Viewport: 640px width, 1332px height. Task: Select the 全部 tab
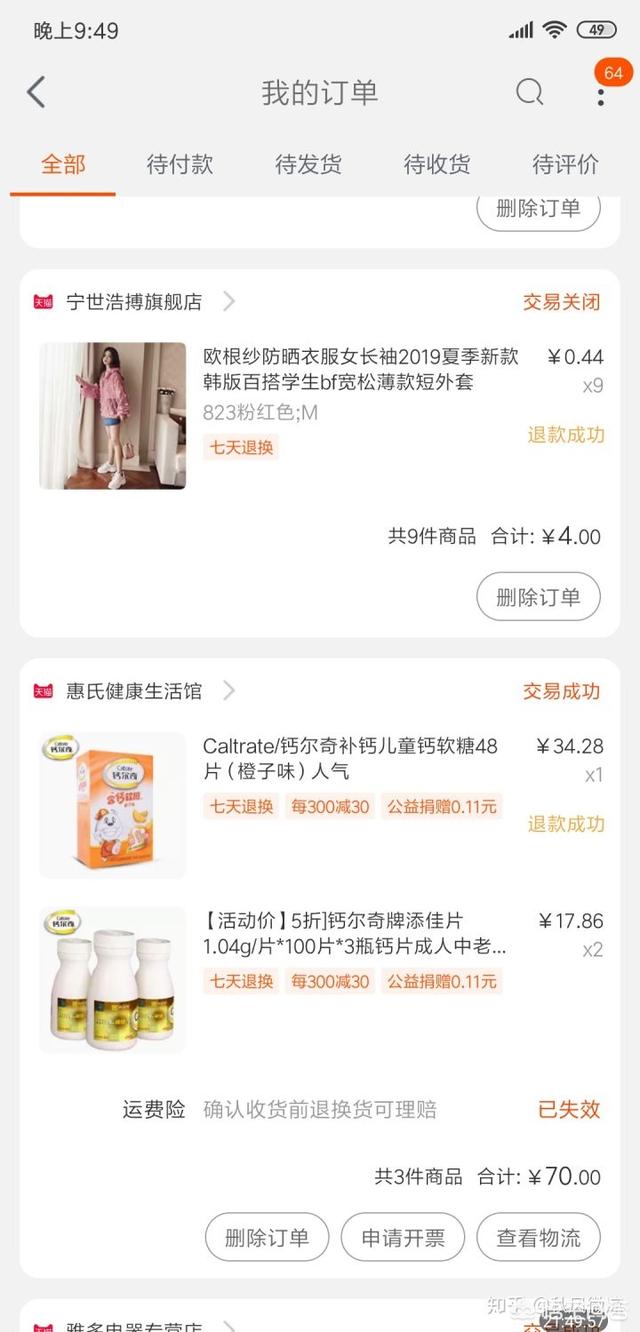tap(63, 165)
